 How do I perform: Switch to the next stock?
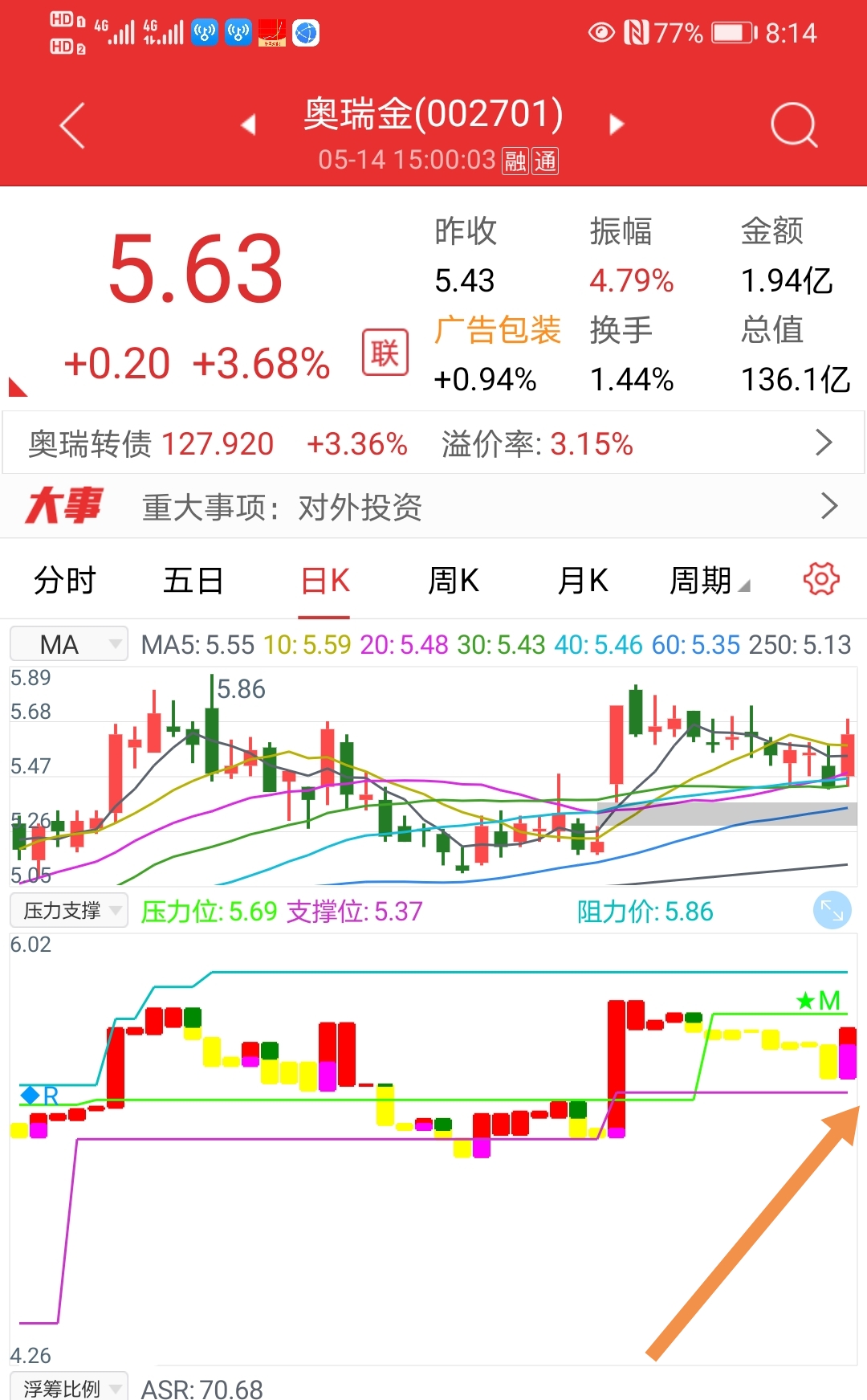(617, 124)
